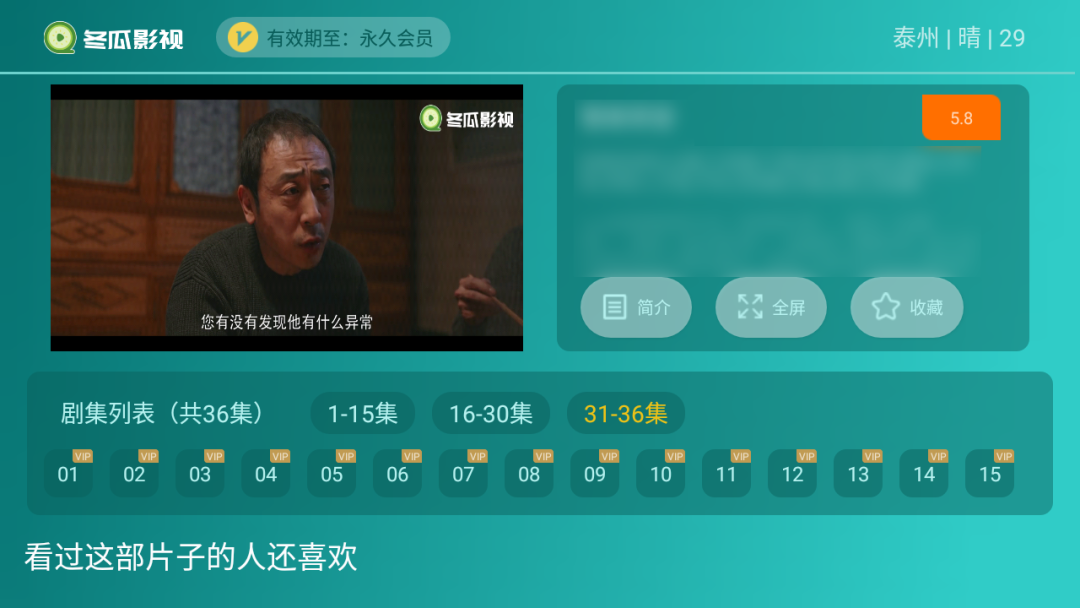
Task: Open the 永久会员 membership badge
Action: (333, 38)
